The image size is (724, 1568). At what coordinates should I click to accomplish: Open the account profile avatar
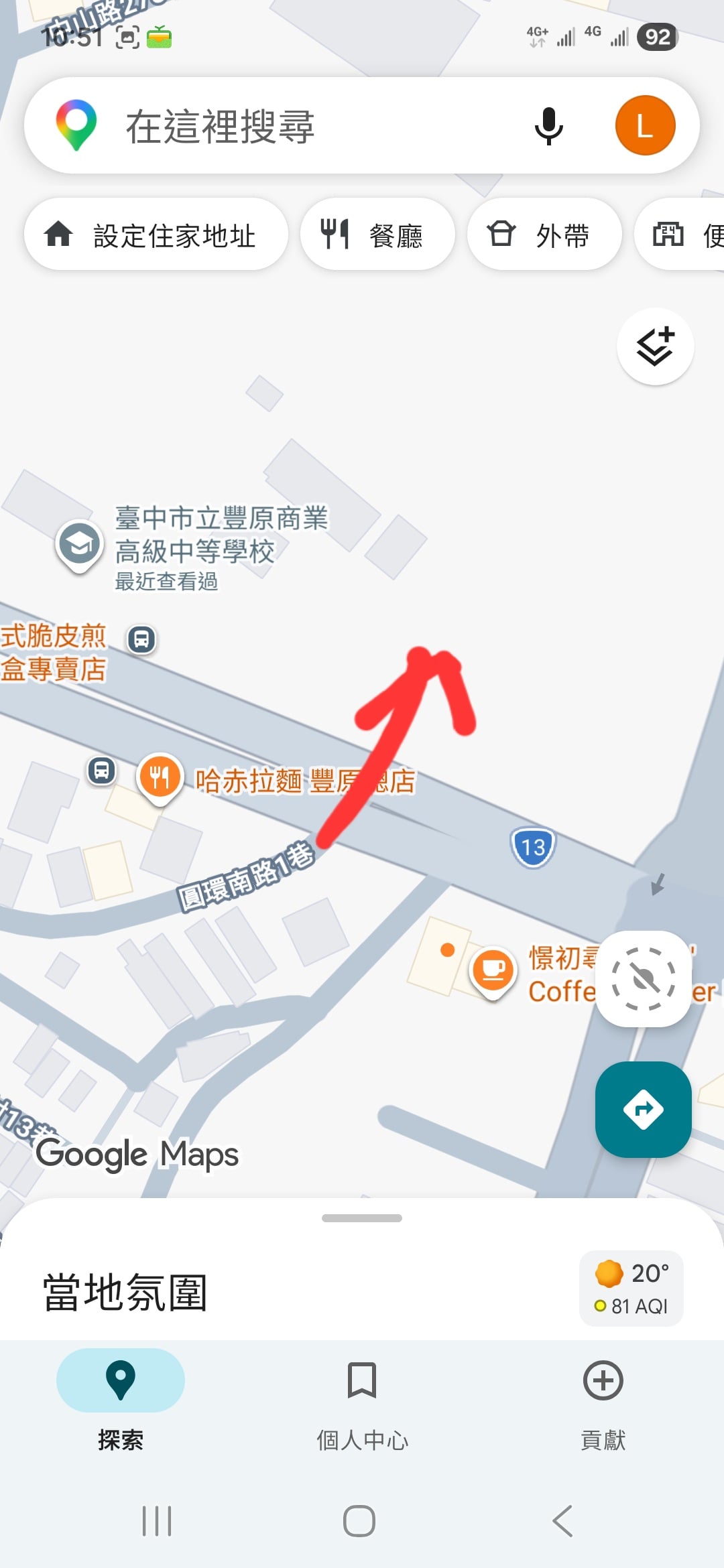click(x=644, y=126)
